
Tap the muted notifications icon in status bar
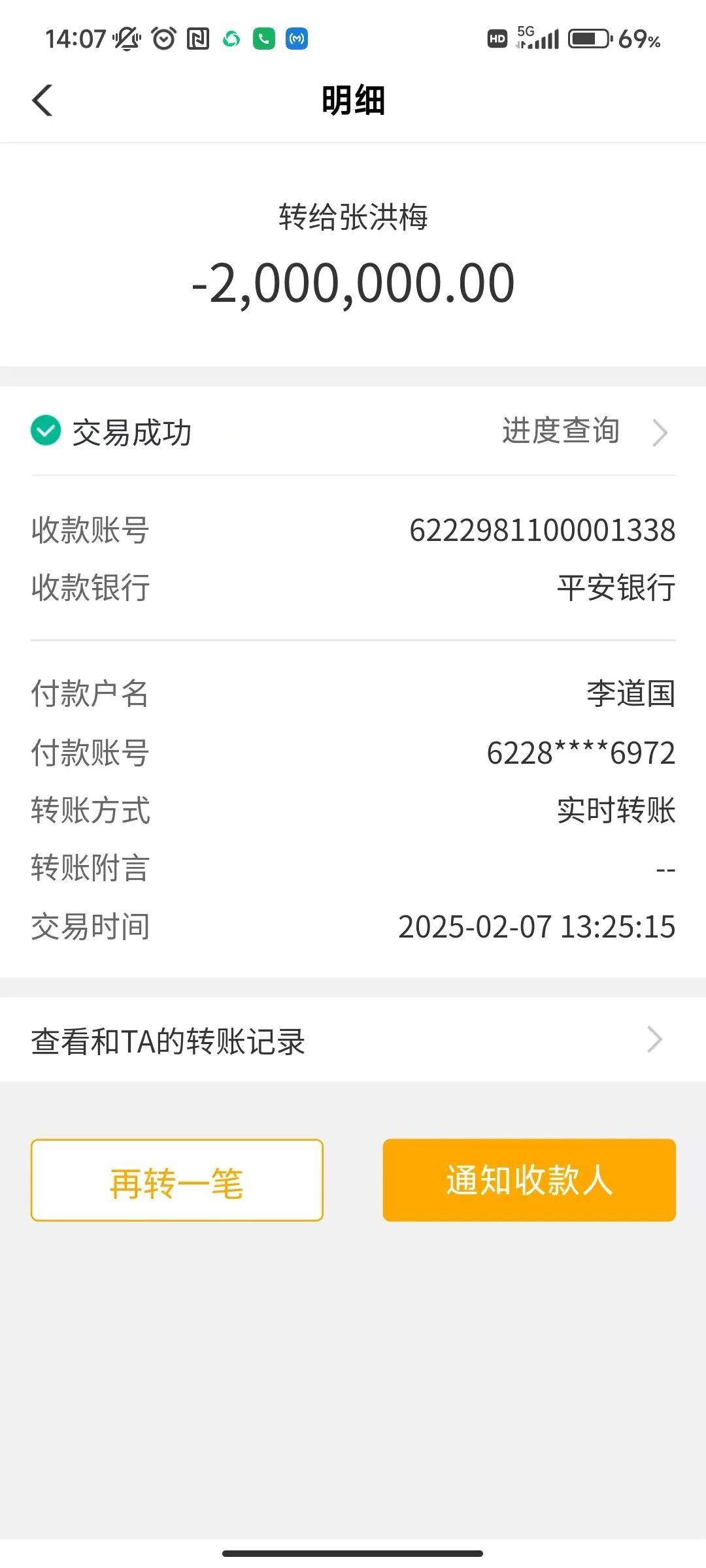[124, 39]
